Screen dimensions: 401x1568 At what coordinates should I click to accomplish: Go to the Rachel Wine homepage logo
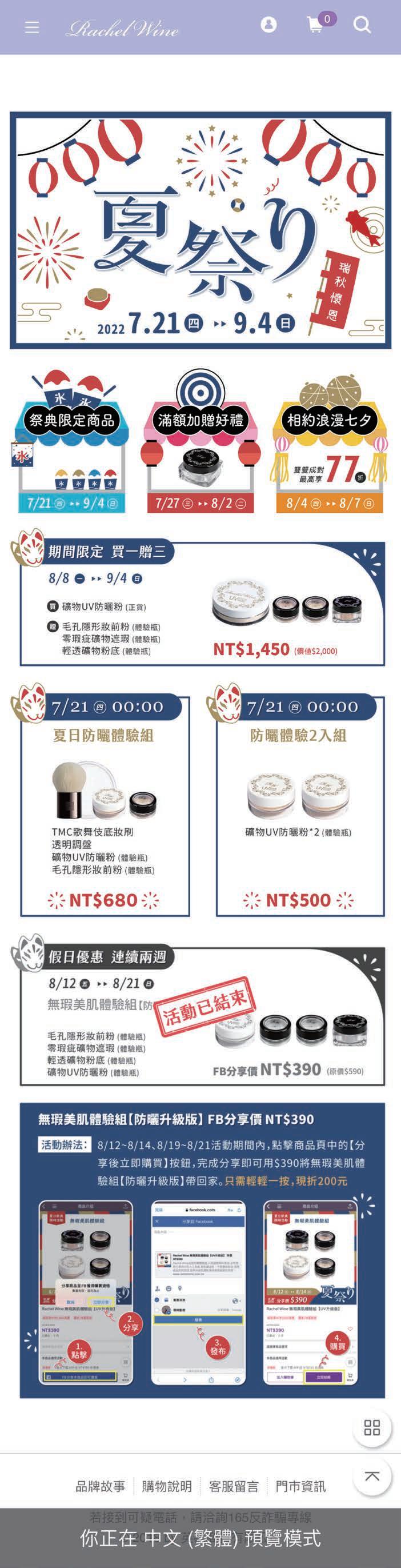tap(122, 28)
